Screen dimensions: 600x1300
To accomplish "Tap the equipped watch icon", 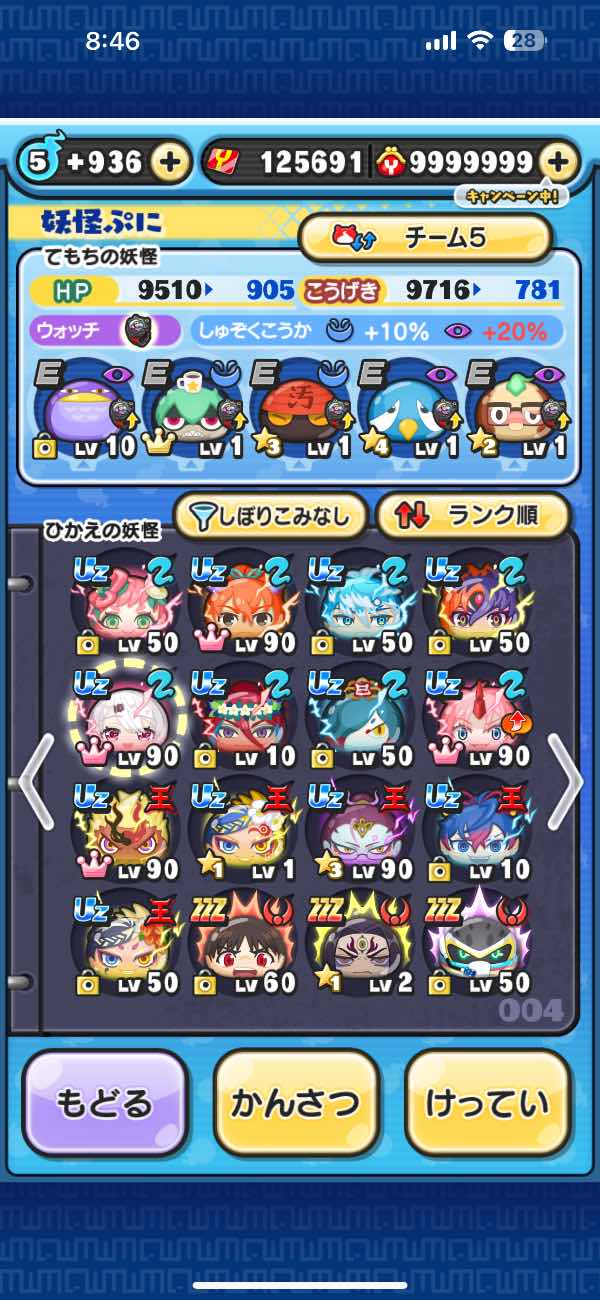I will click(138, 330).
